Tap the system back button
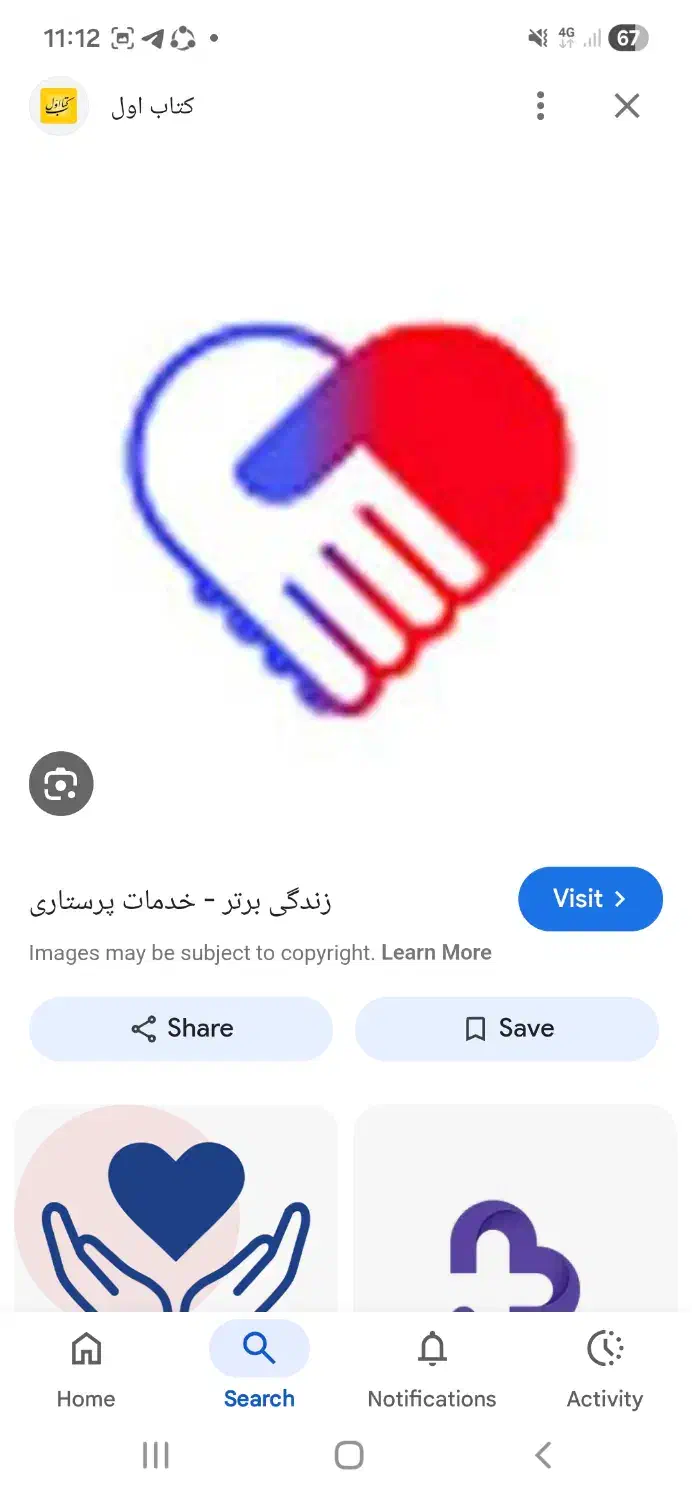Viewport: 692px width, 1500px height. point(543,1455)
